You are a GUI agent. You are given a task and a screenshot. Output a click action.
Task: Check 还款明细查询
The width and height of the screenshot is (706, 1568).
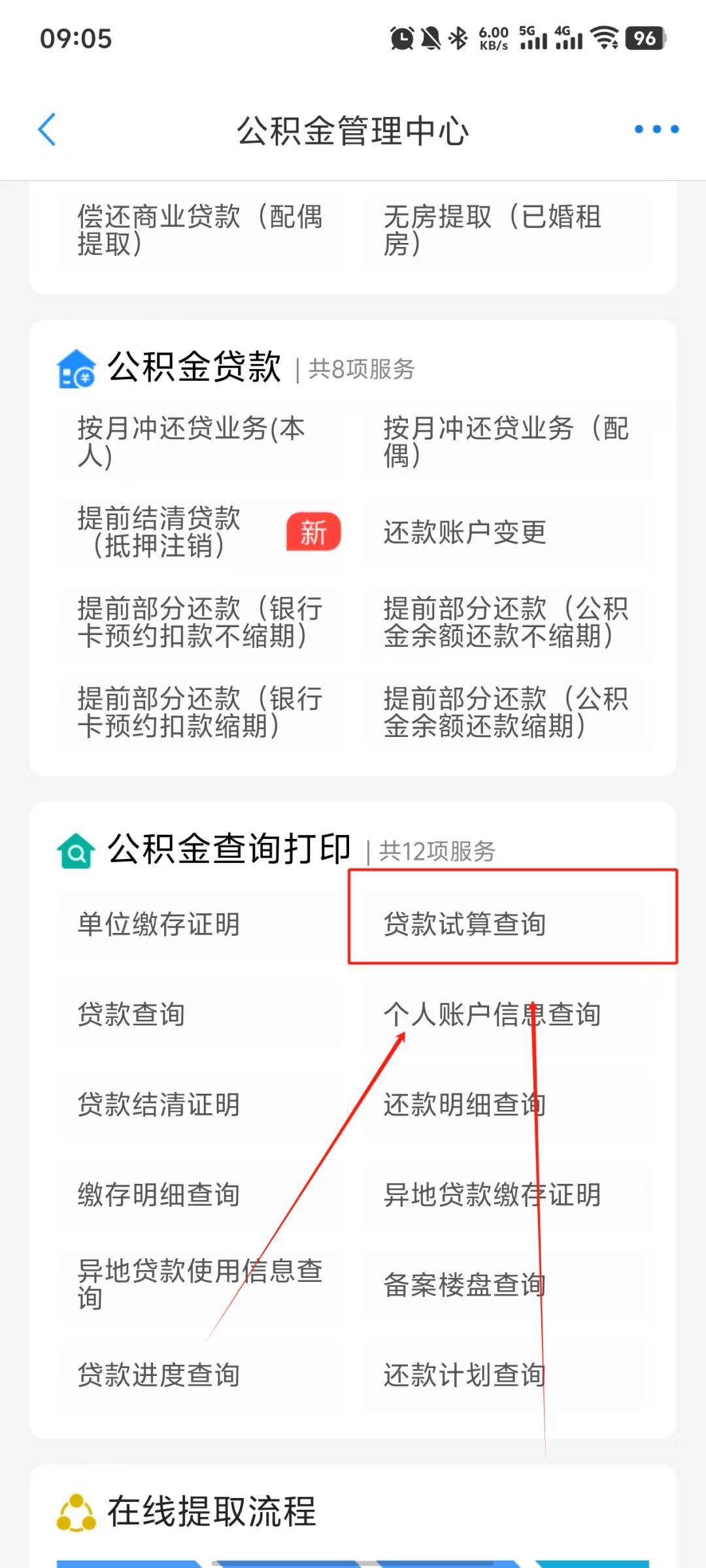pos(505,1105)
